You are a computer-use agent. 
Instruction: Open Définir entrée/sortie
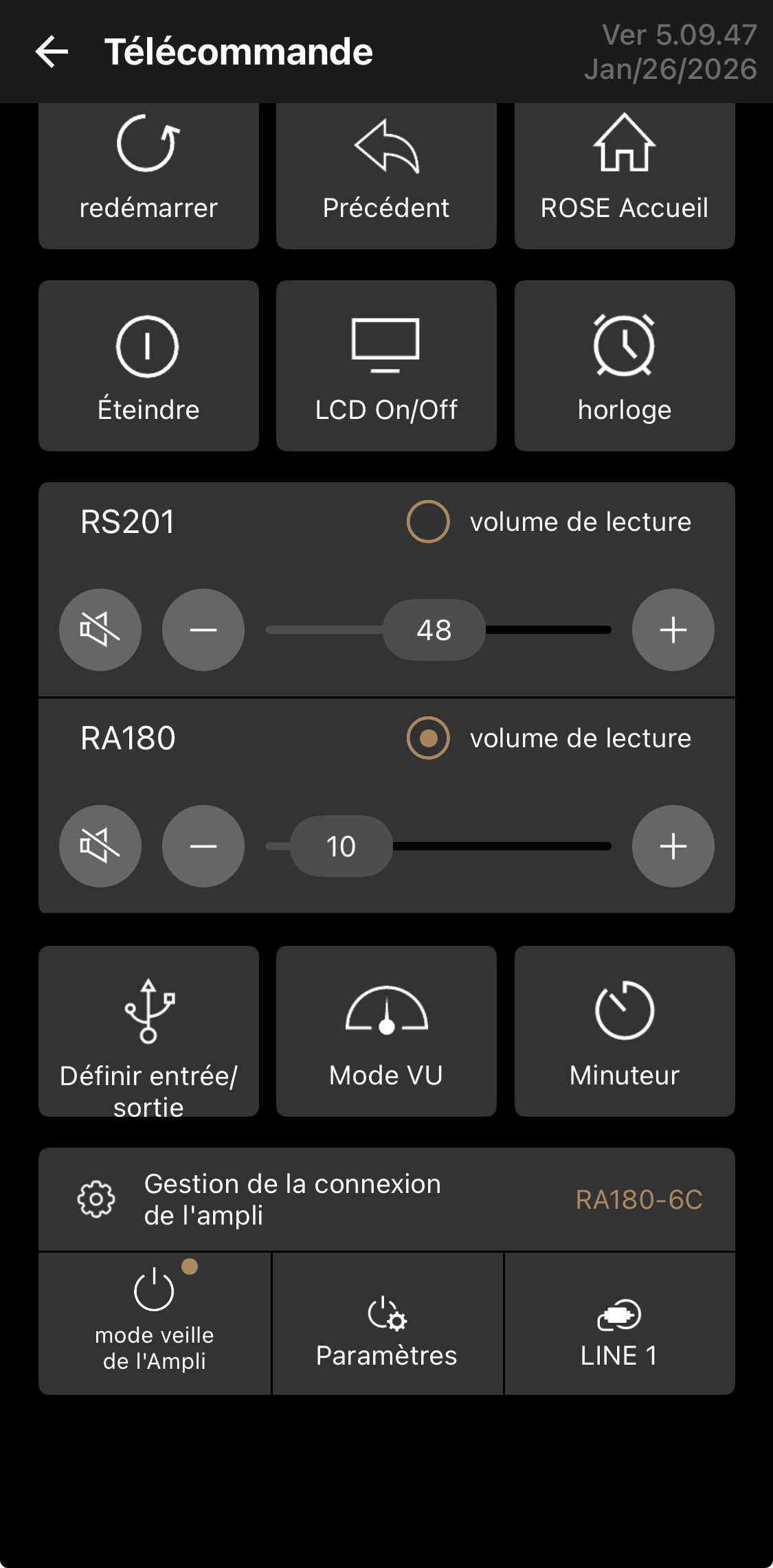click(148, 1031)
